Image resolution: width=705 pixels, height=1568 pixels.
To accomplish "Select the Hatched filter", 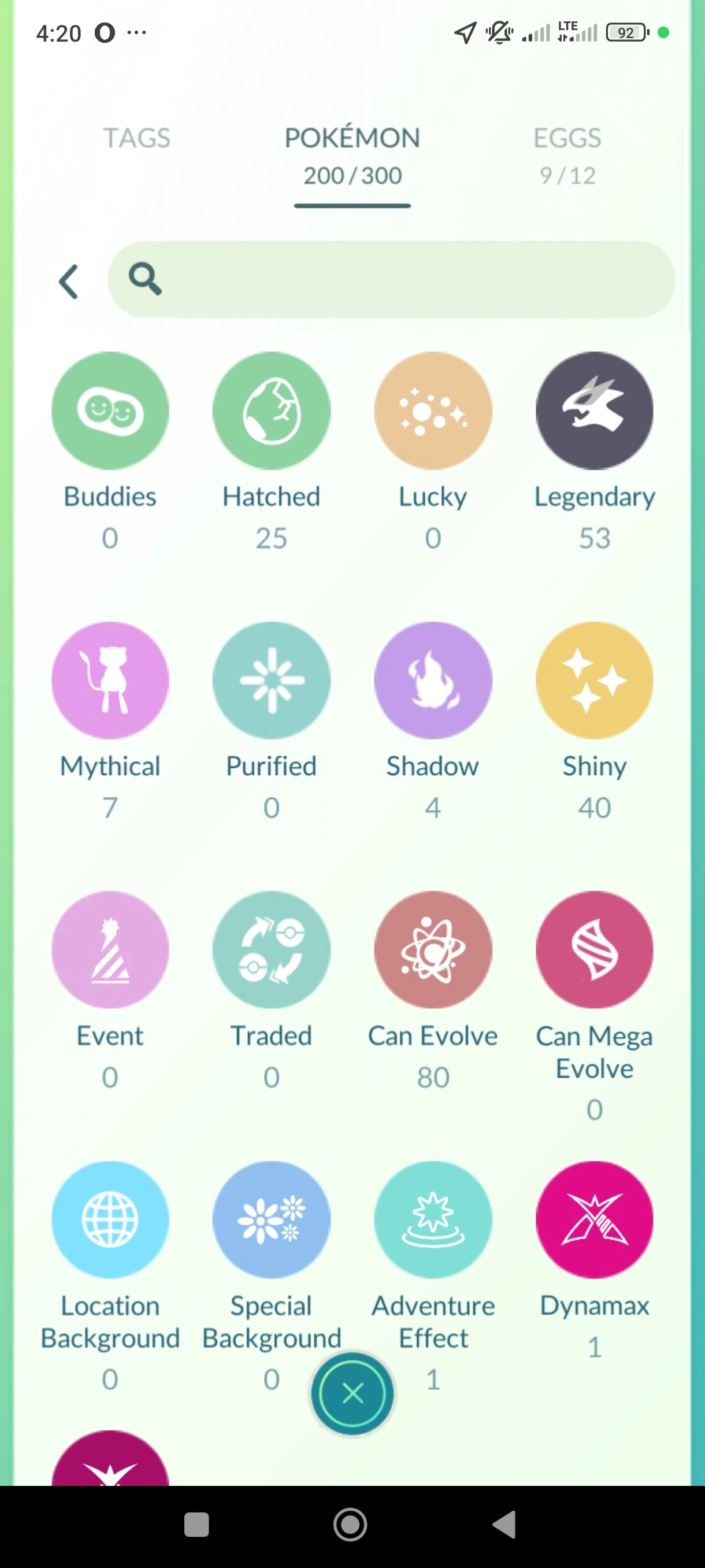I will pyautogui.click(x=271, y=411).
